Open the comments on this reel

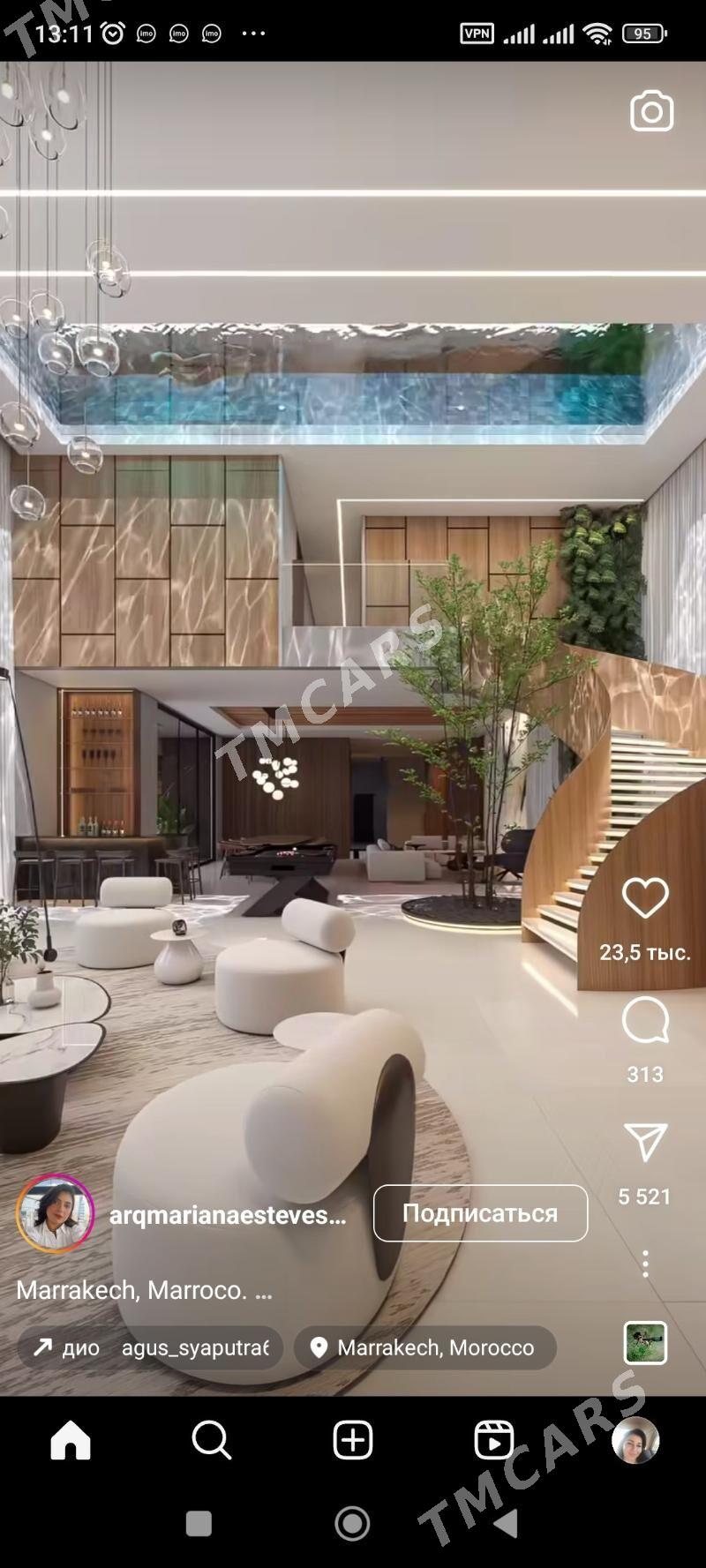coord(645,1021)
